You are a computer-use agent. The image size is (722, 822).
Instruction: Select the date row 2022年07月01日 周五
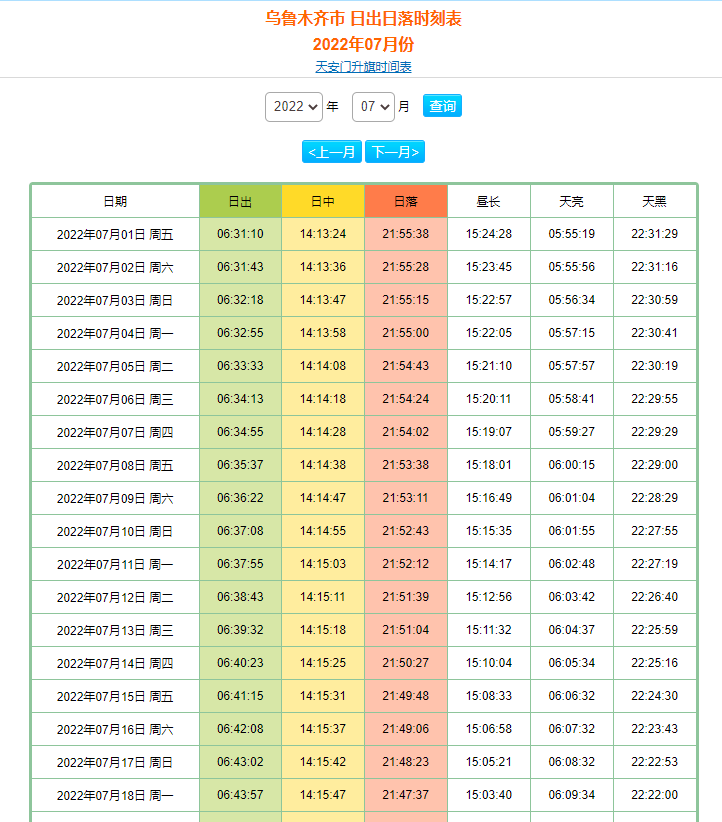pyautogui.click(x=114, y=233)
